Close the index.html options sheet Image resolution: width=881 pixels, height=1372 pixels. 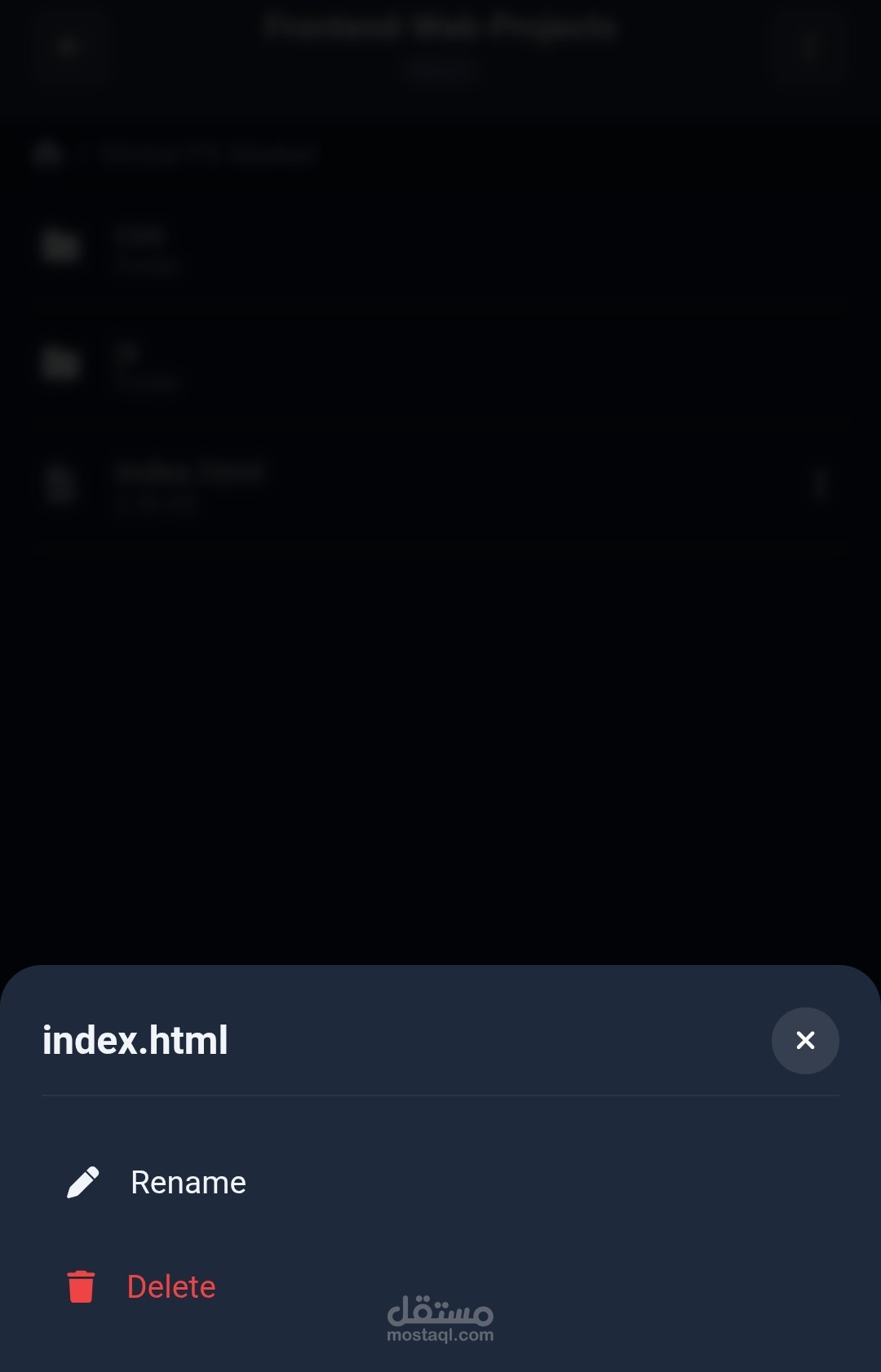pos(804,1040)
